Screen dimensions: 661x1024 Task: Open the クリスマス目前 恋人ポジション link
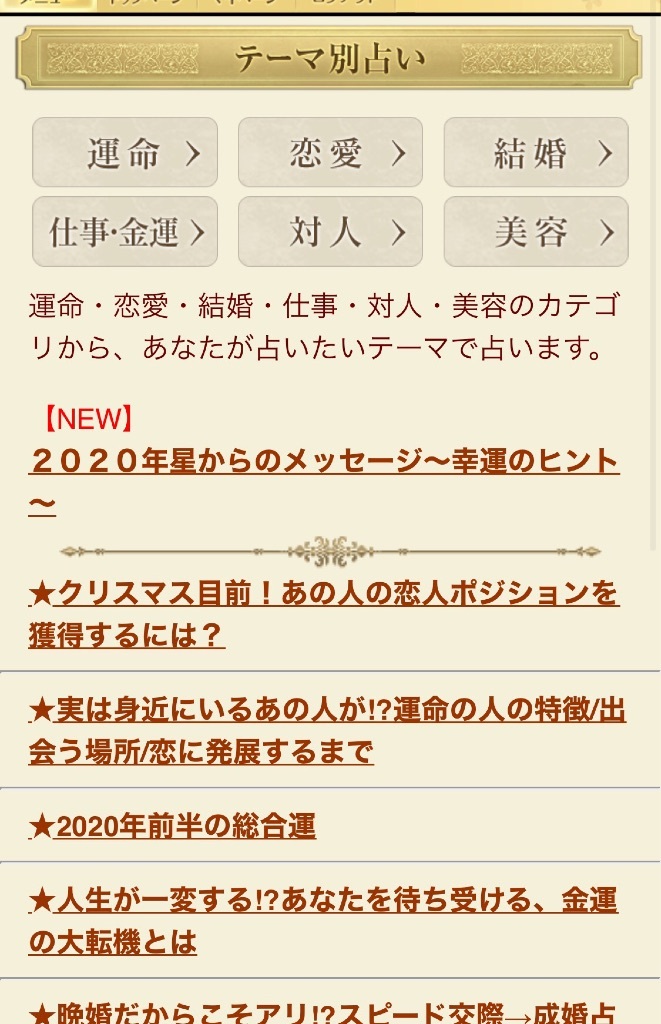point(323,594)
